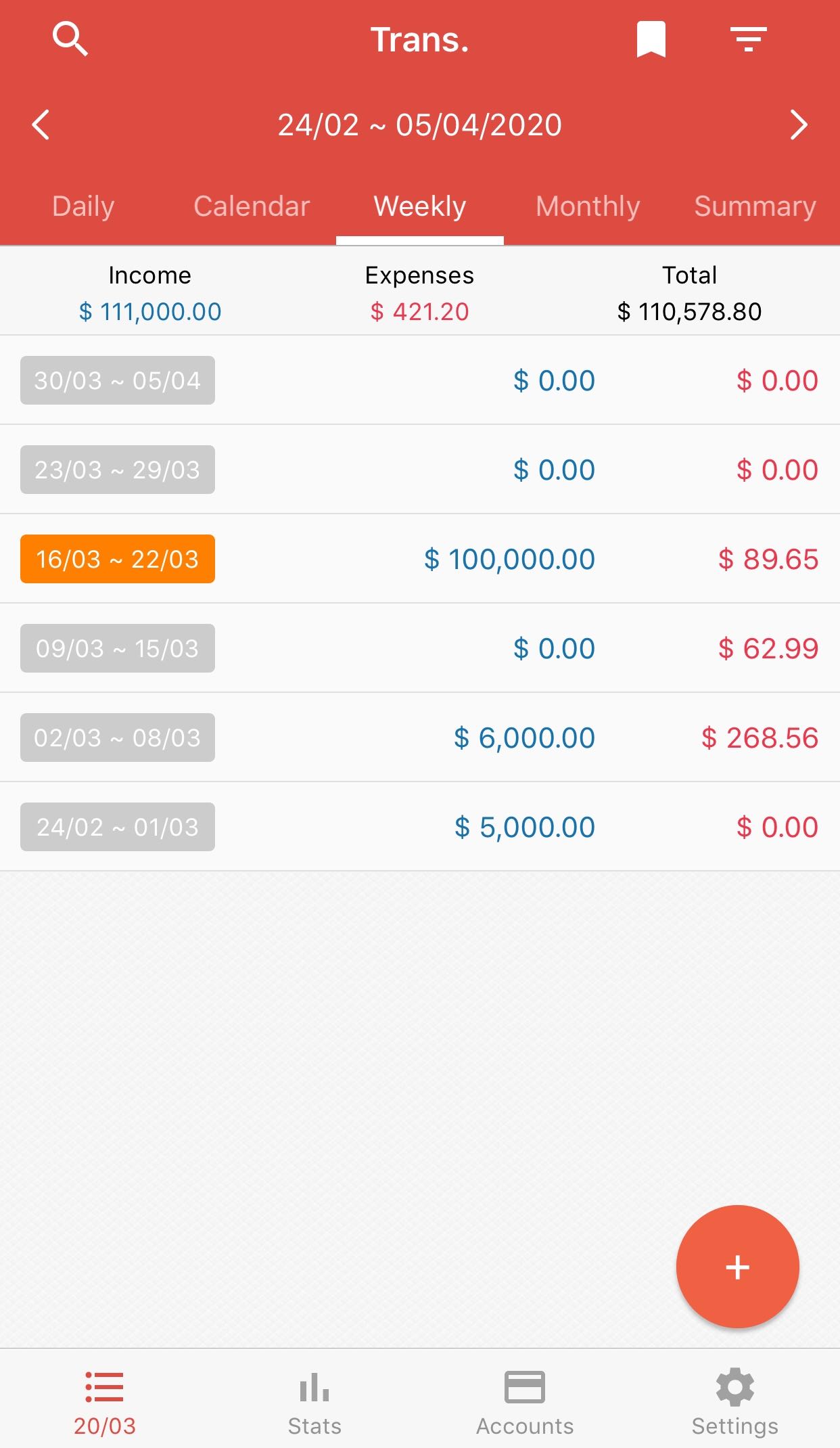Open the 02/03 ~ 08/03 week
Screen dimensions: 840x1448
[x=420, y=738]
